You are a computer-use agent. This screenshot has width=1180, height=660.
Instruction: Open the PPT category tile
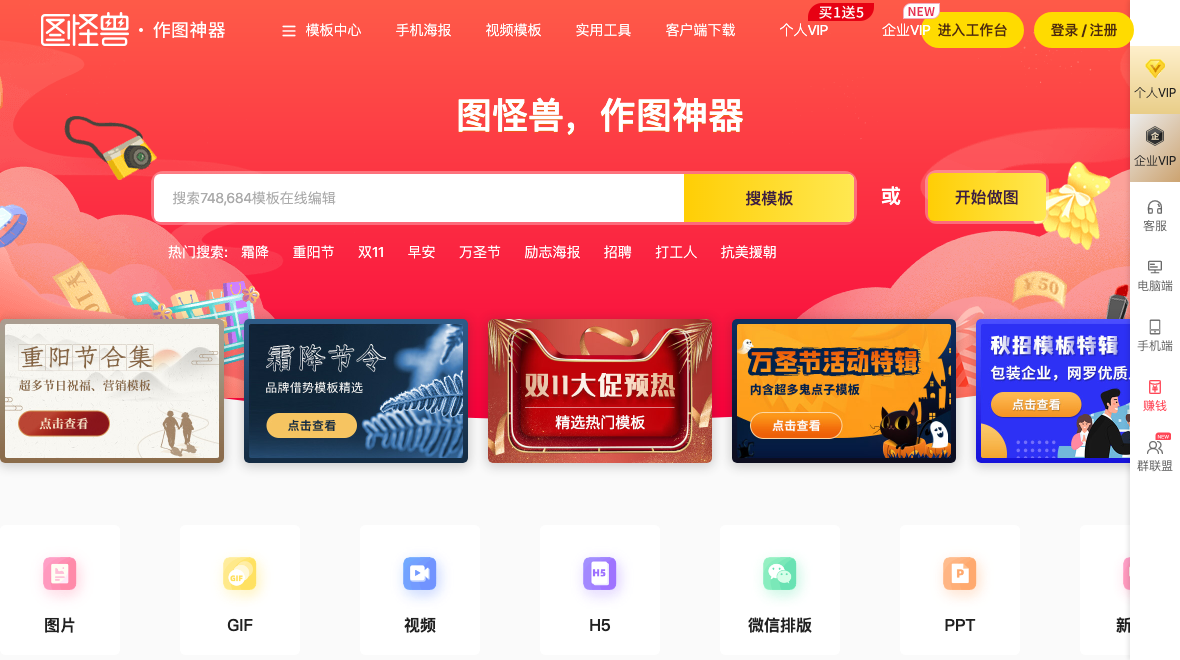960,590
